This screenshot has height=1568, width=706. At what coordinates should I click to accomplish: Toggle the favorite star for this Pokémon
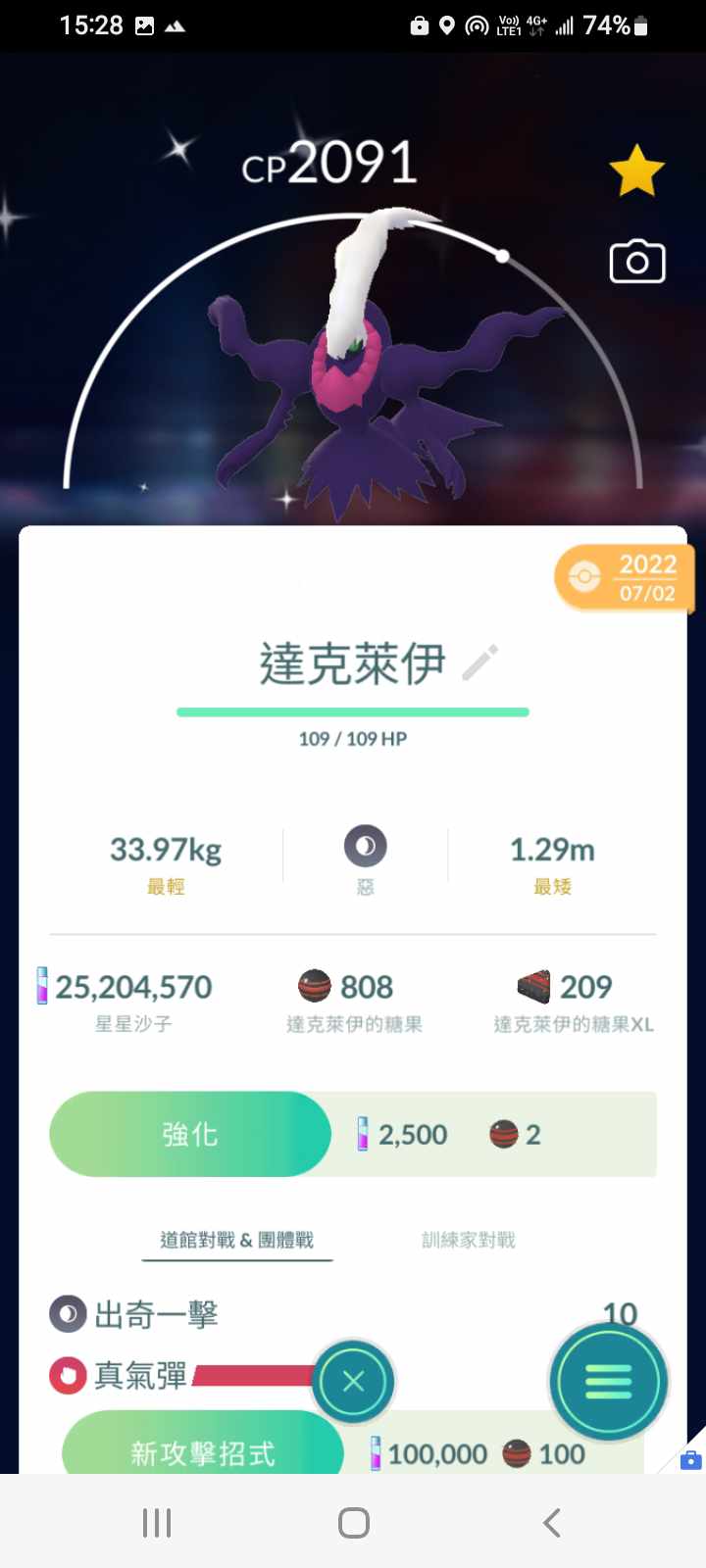636,171
